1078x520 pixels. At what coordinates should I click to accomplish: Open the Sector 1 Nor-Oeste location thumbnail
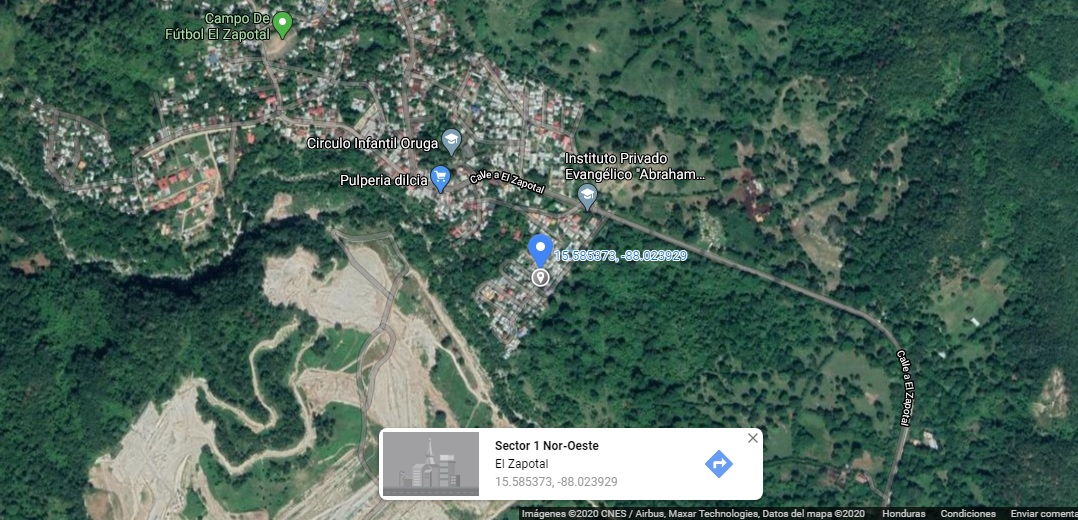431,463
